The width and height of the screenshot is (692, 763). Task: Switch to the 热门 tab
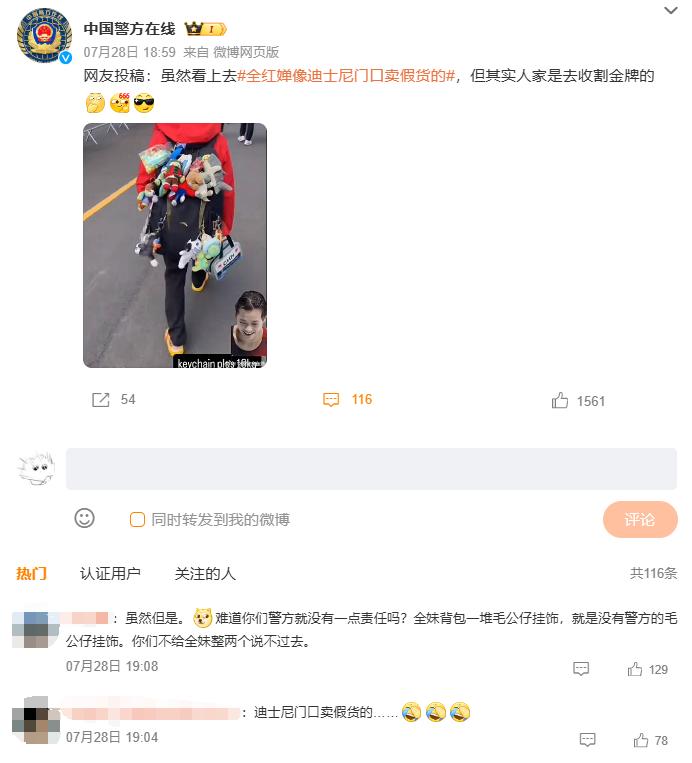point(31,573)
